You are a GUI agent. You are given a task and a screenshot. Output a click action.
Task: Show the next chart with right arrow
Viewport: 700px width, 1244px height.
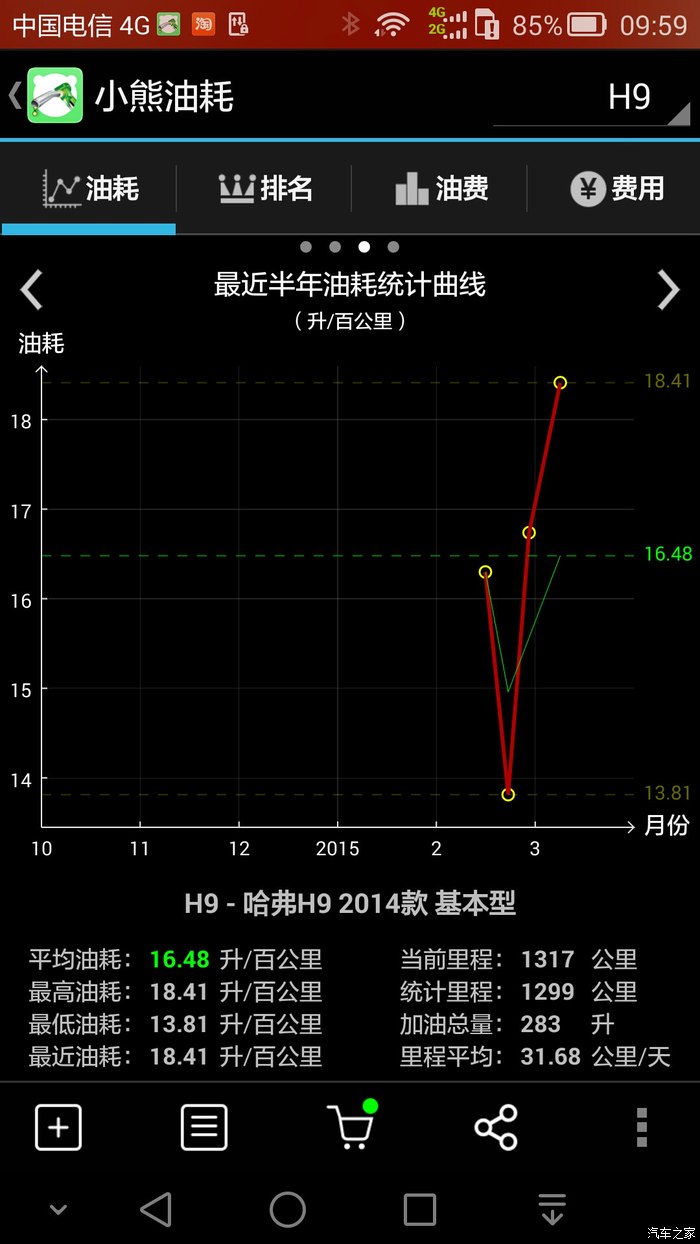(x=668, y=290)
